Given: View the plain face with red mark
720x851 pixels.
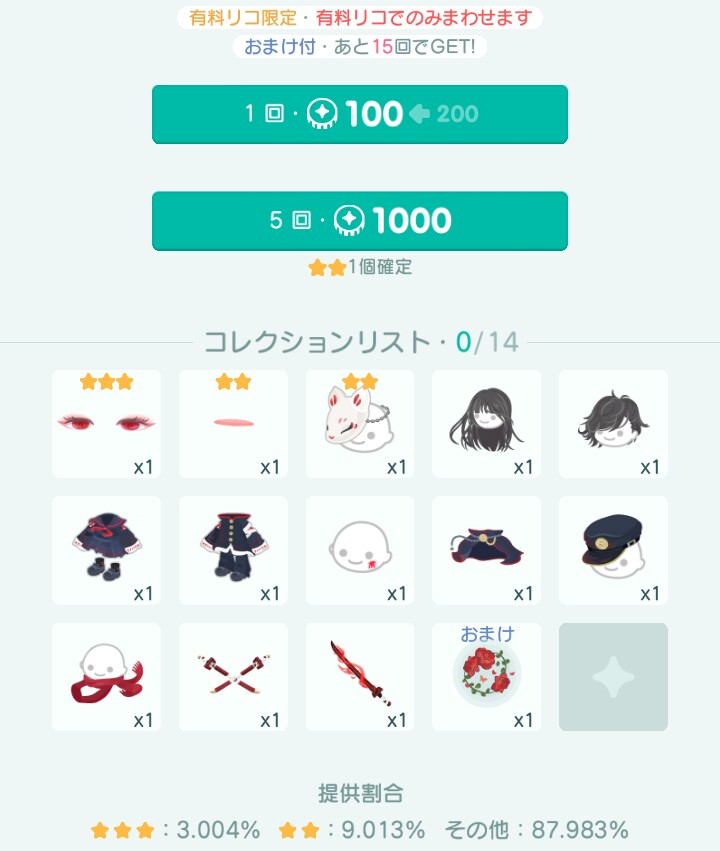Looking at the screenshot, I should [x=360, y=550].
